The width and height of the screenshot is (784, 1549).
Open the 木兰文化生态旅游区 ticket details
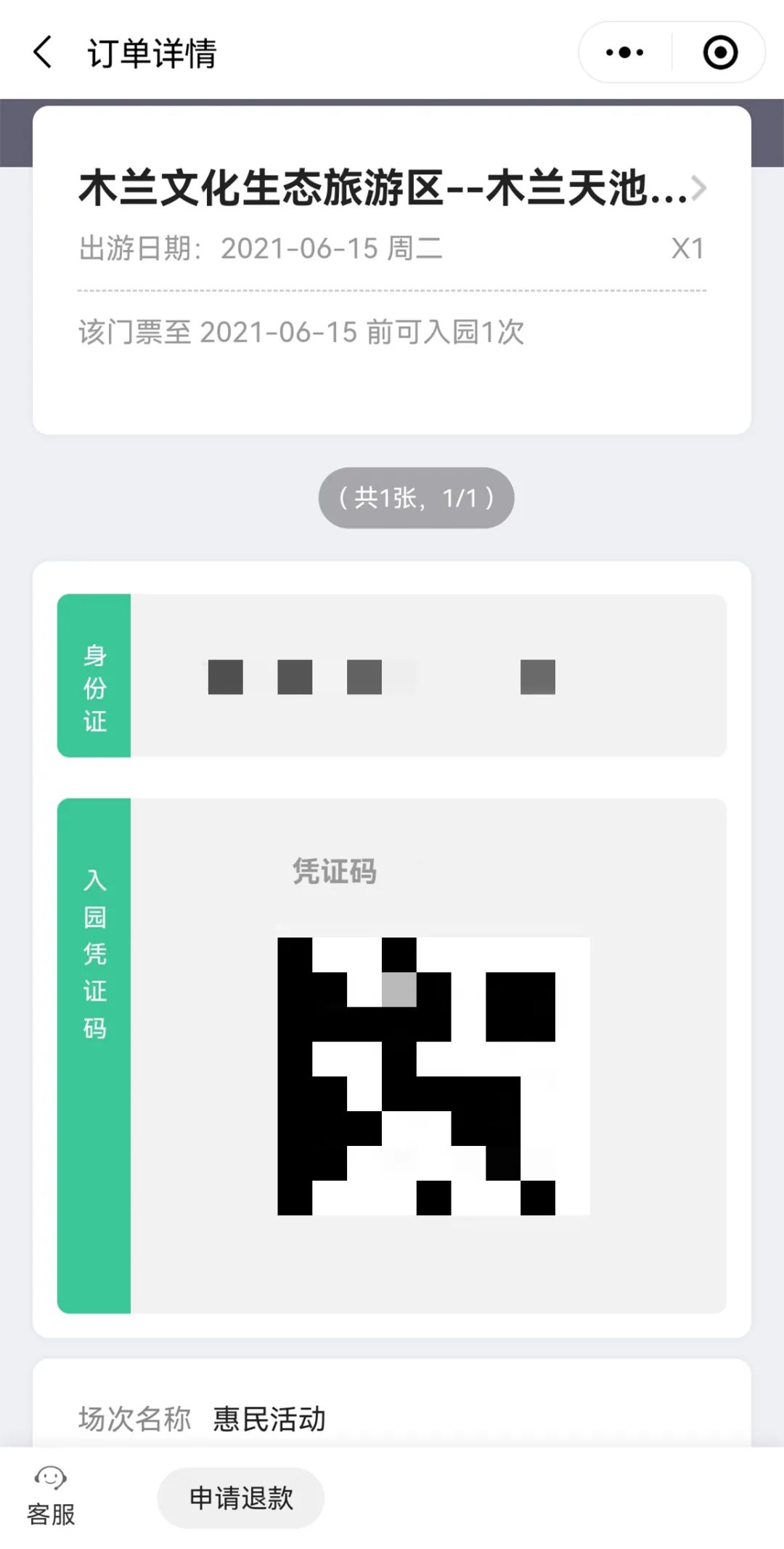tap(392, 189)
